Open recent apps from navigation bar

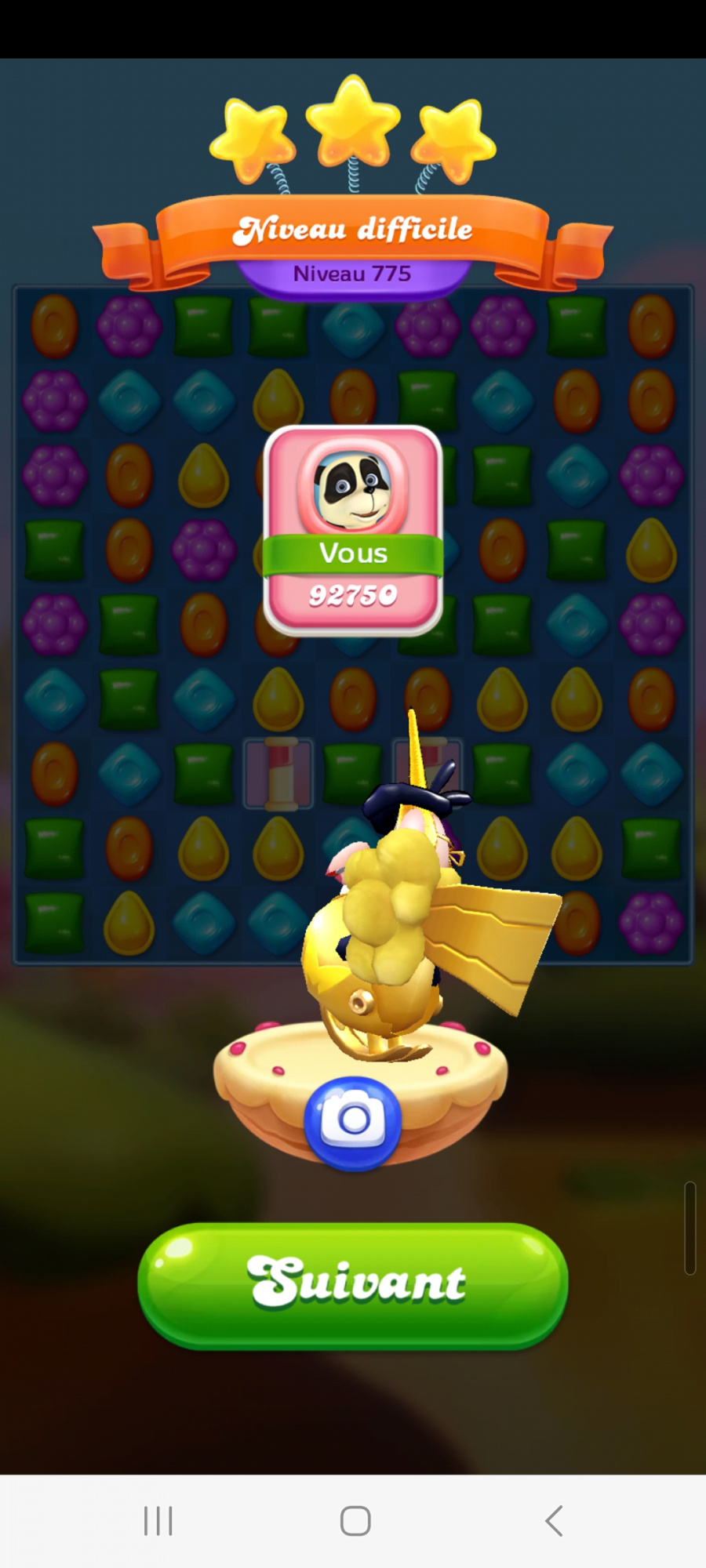158,1521
